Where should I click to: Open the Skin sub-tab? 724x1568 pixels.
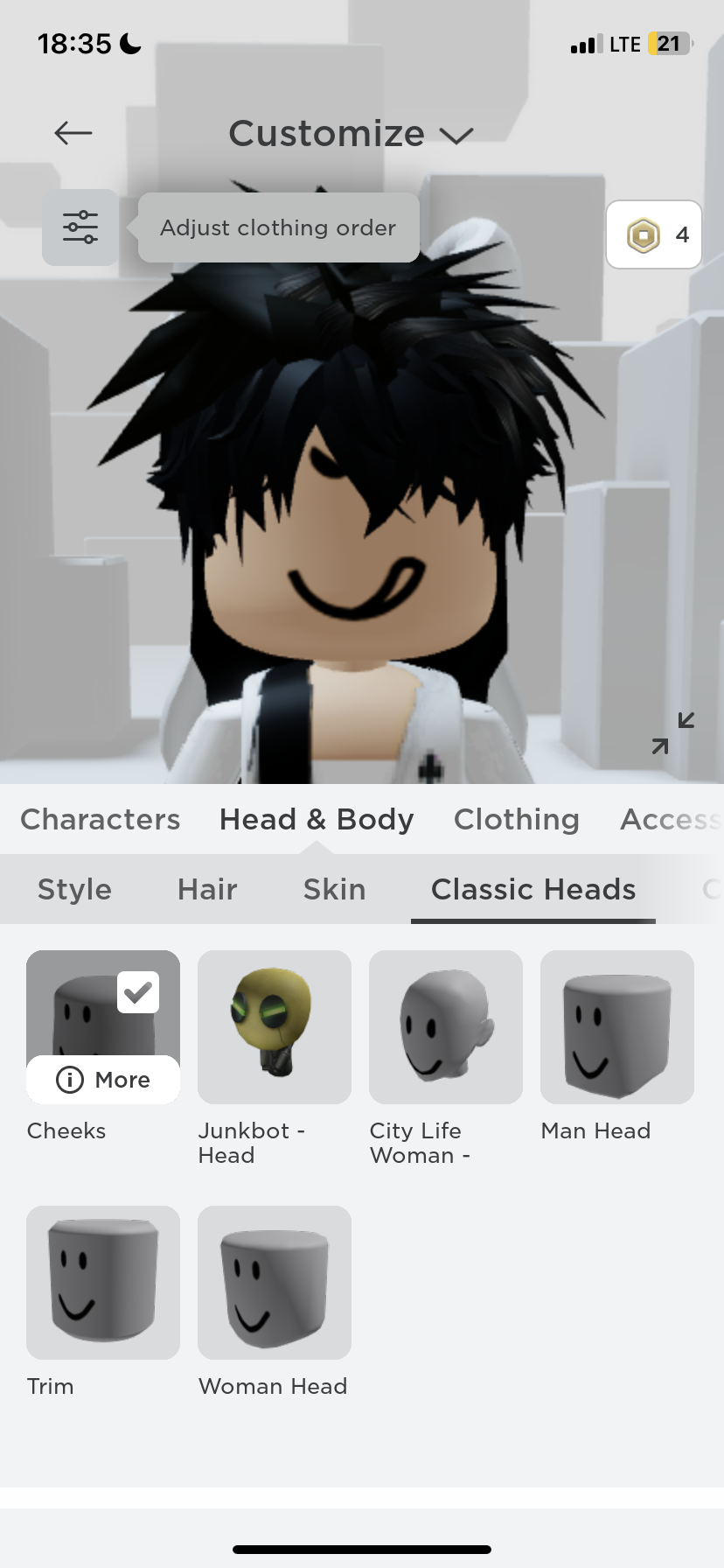pyautogui.click(x=334, y=889)
